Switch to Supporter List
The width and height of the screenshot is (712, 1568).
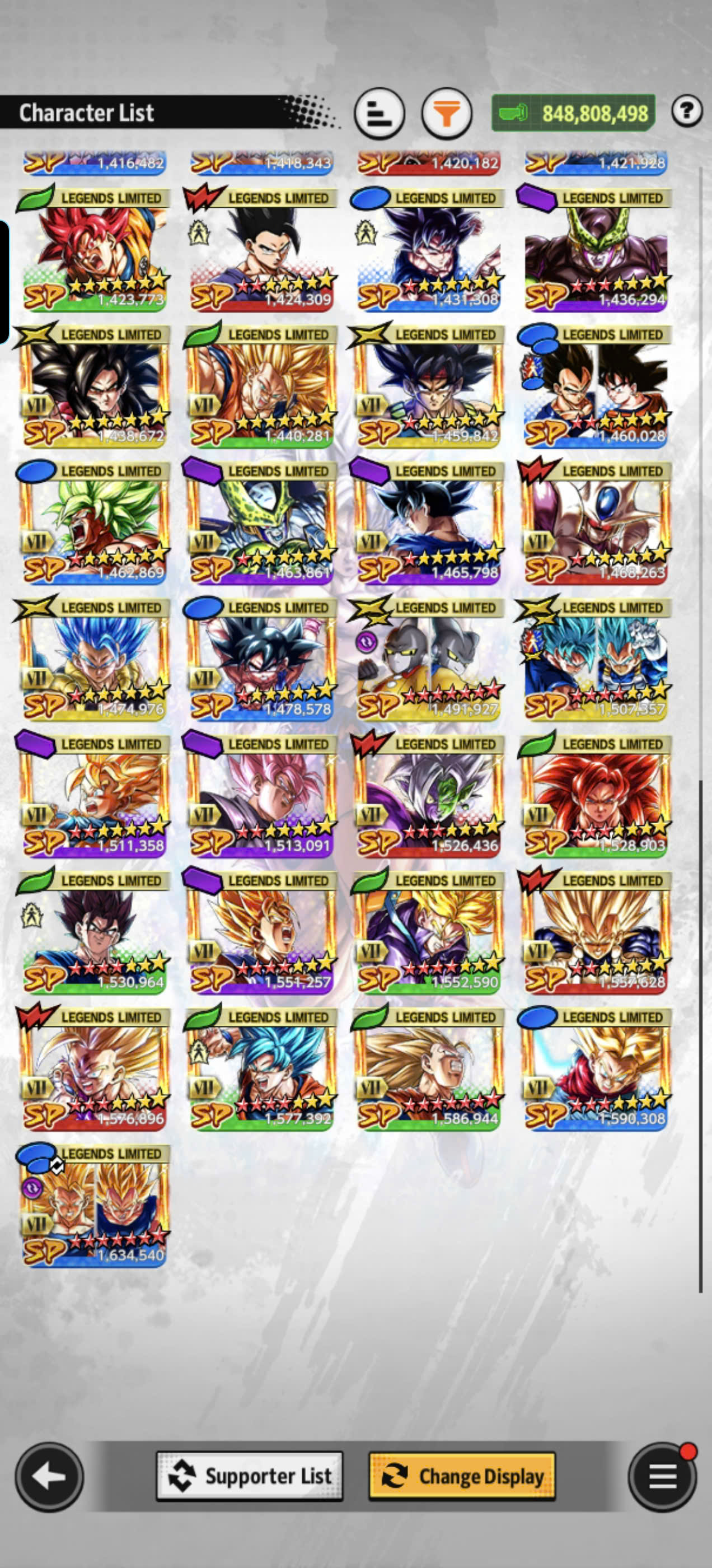pyautogui.click(x=250, y=1476)
